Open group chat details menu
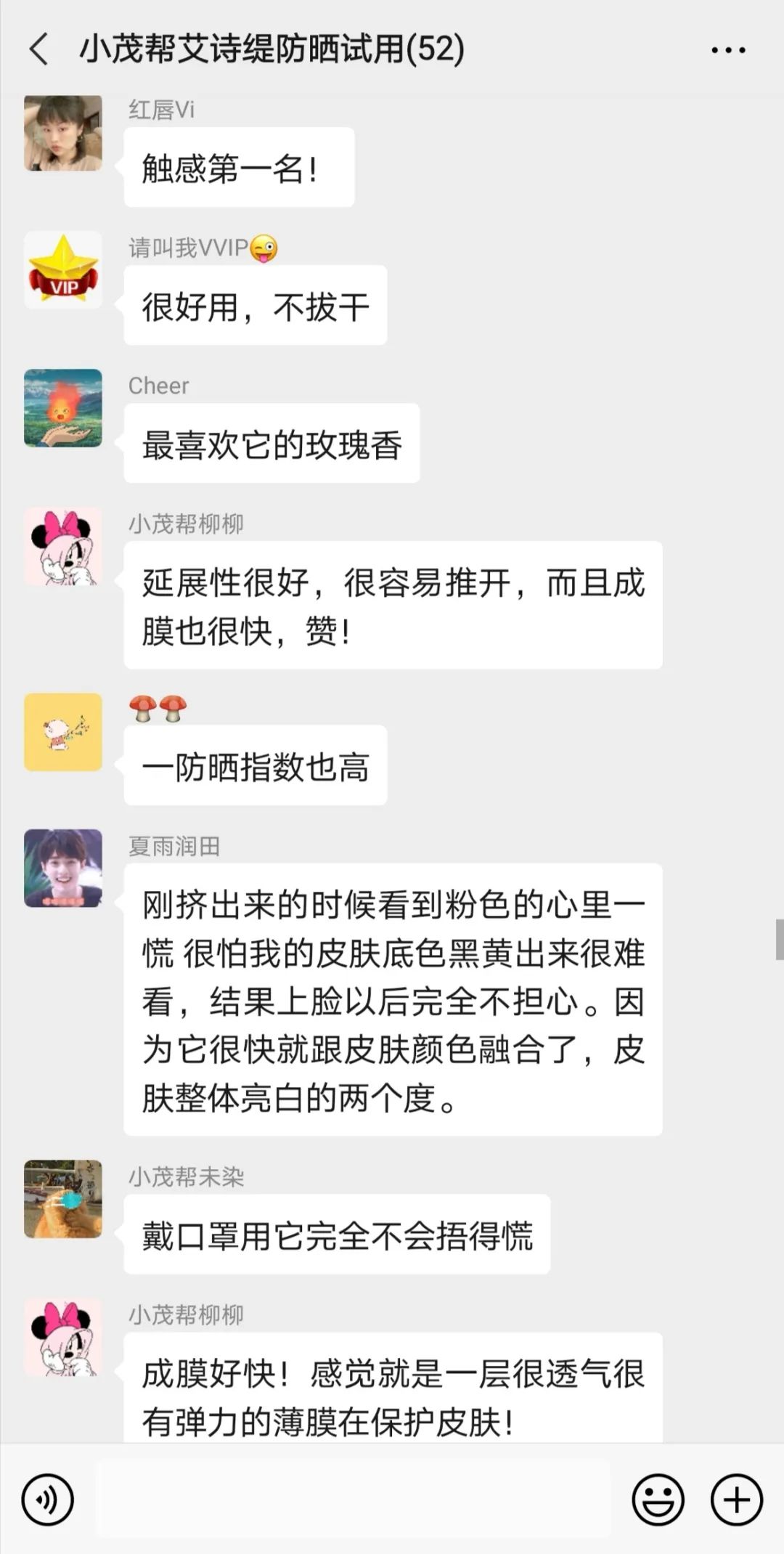 [728, 50]
